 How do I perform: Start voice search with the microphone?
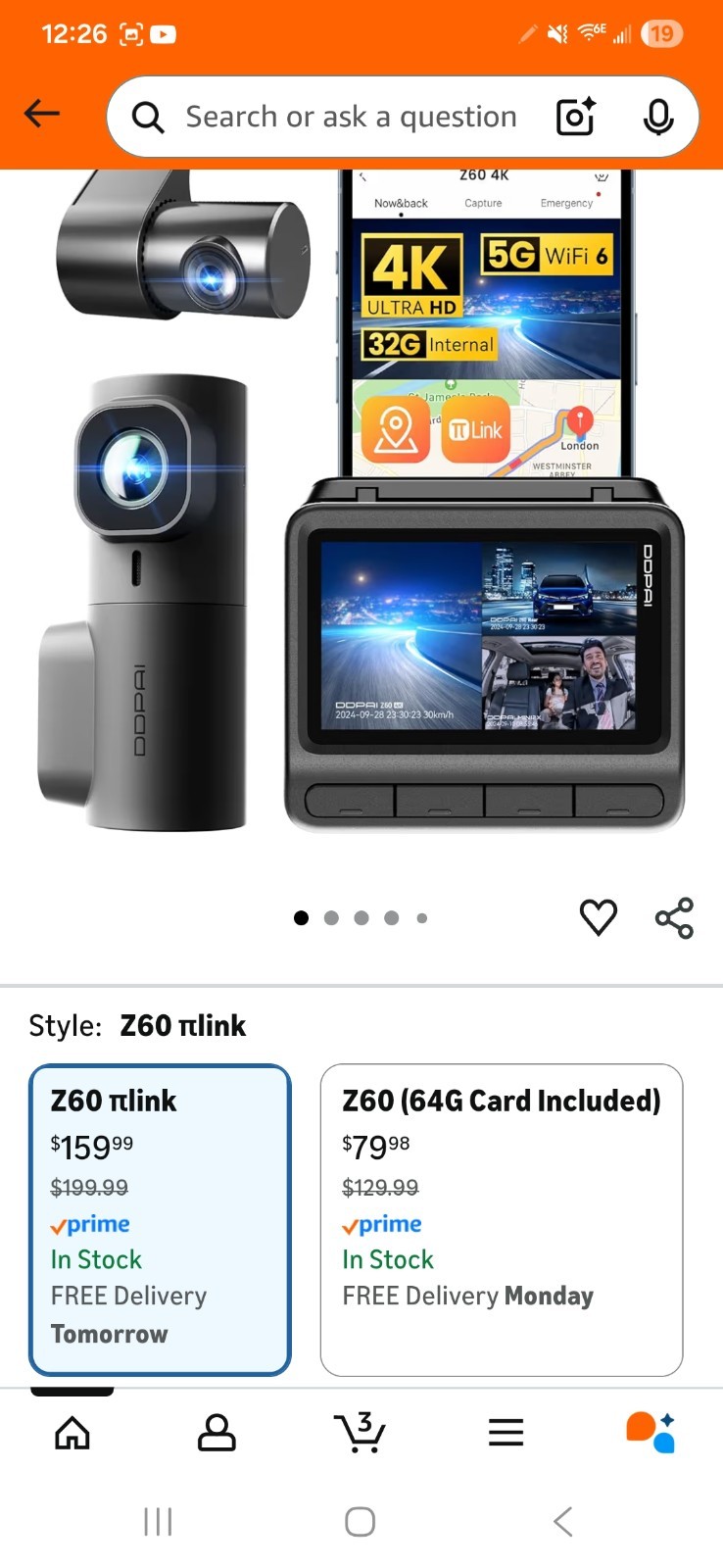(658, 117)
